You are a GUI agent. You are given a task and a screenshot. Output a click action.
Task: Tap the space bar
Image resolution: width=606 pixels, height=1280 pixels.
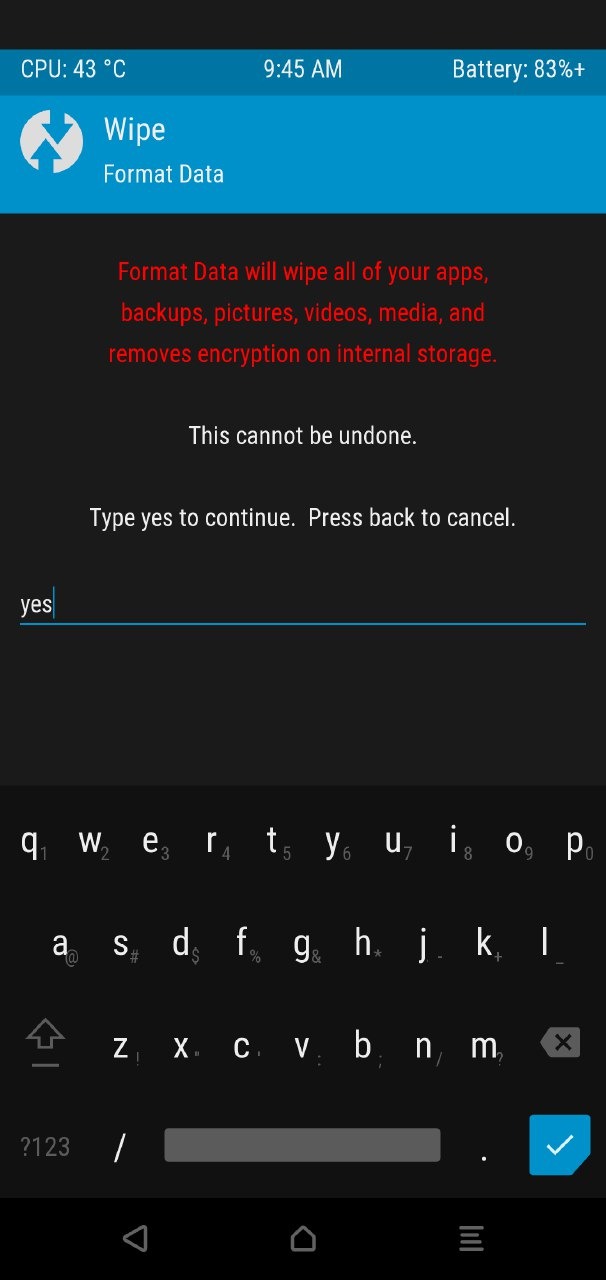point(302,1145)
